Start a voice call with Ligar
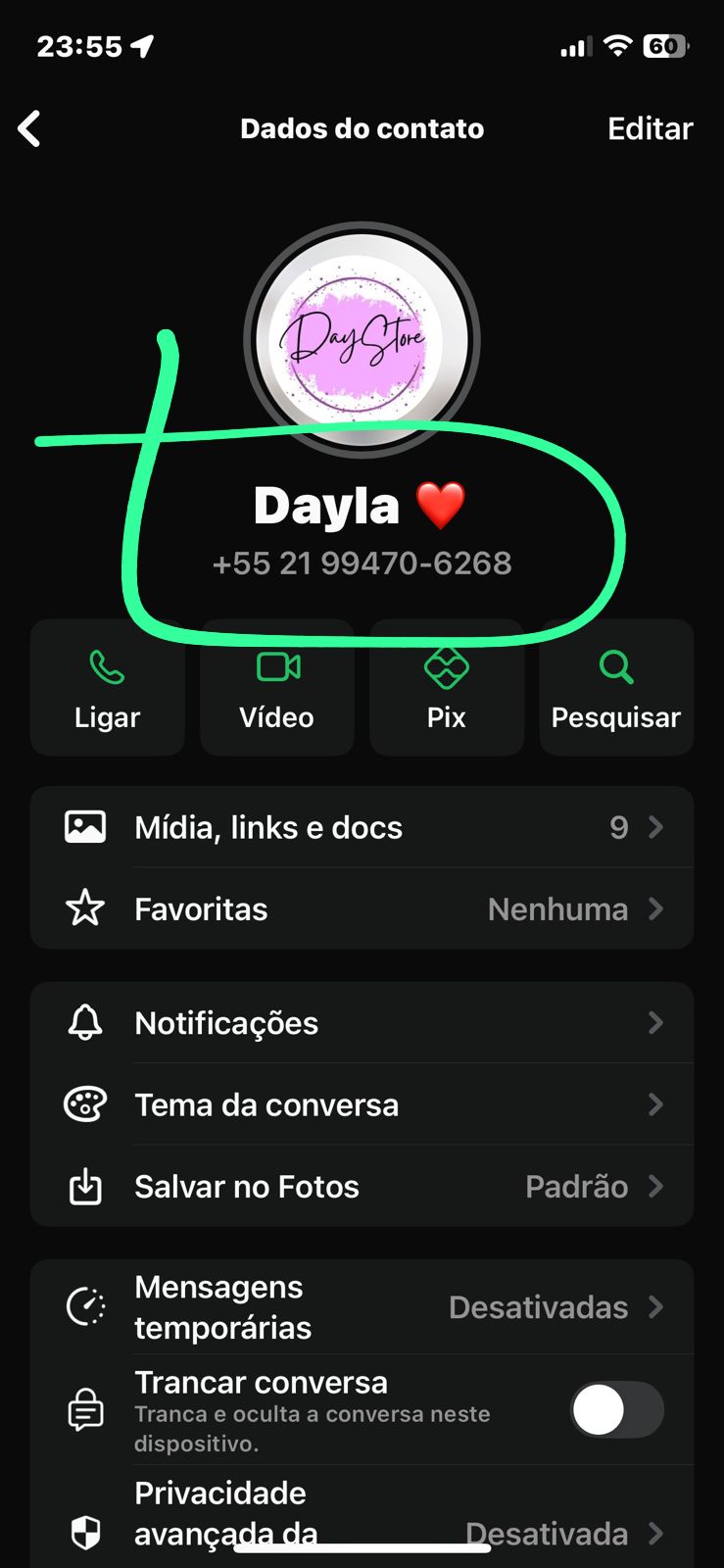Image resolution: width=724 pixels, height=1568 pixels. pyautogui.click(x=107, y=688)
